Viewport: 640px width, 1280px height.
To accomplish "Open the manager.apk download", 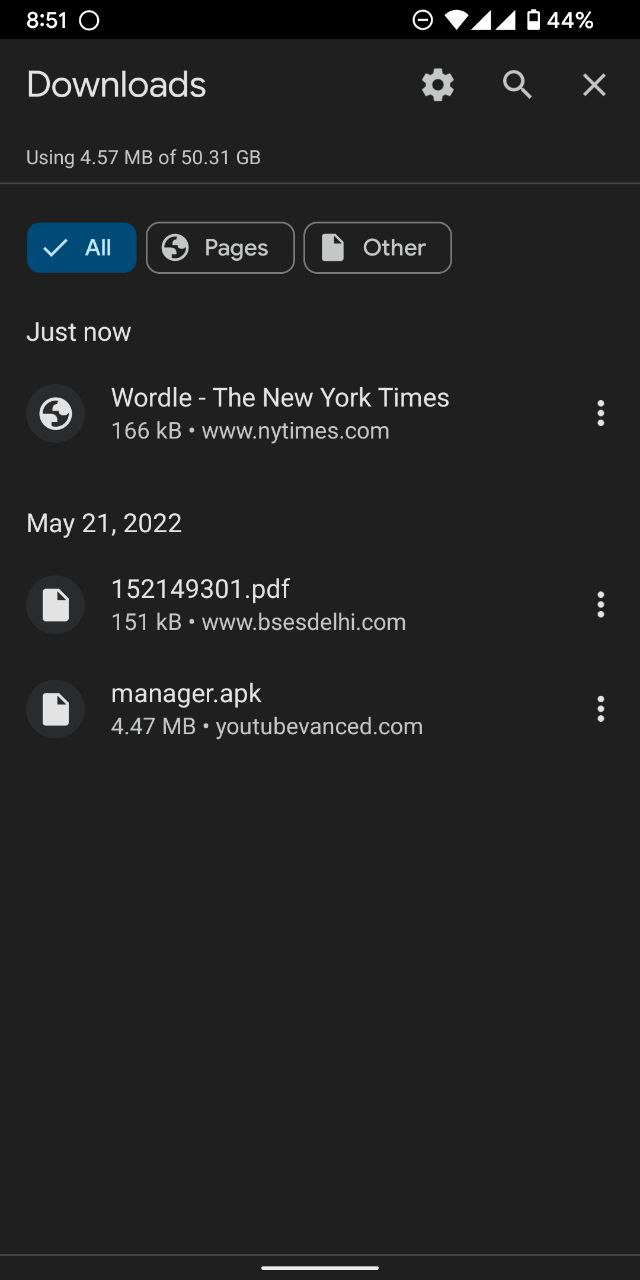I will point(300,709).
